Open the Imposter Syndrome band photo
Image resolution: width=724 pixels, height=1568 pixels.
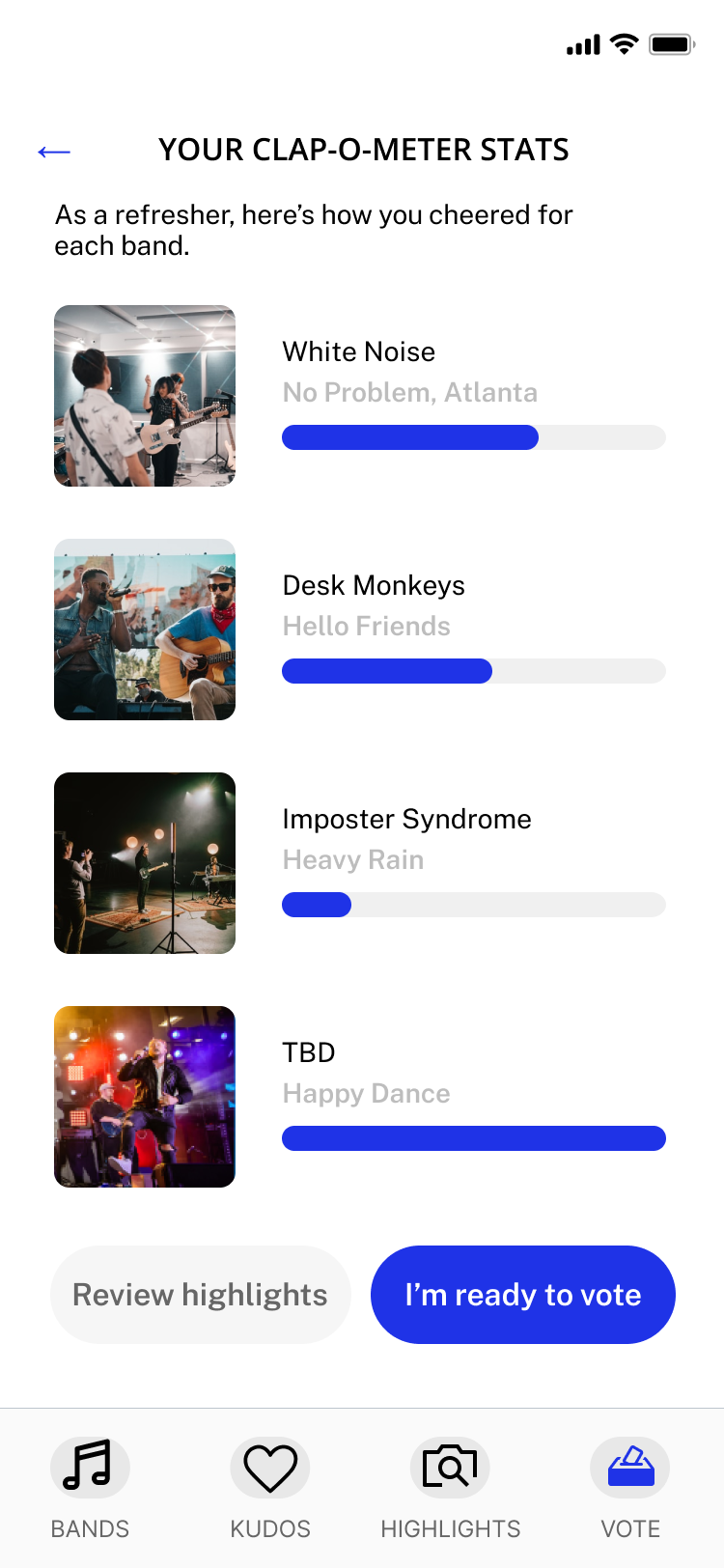[145, 863]
